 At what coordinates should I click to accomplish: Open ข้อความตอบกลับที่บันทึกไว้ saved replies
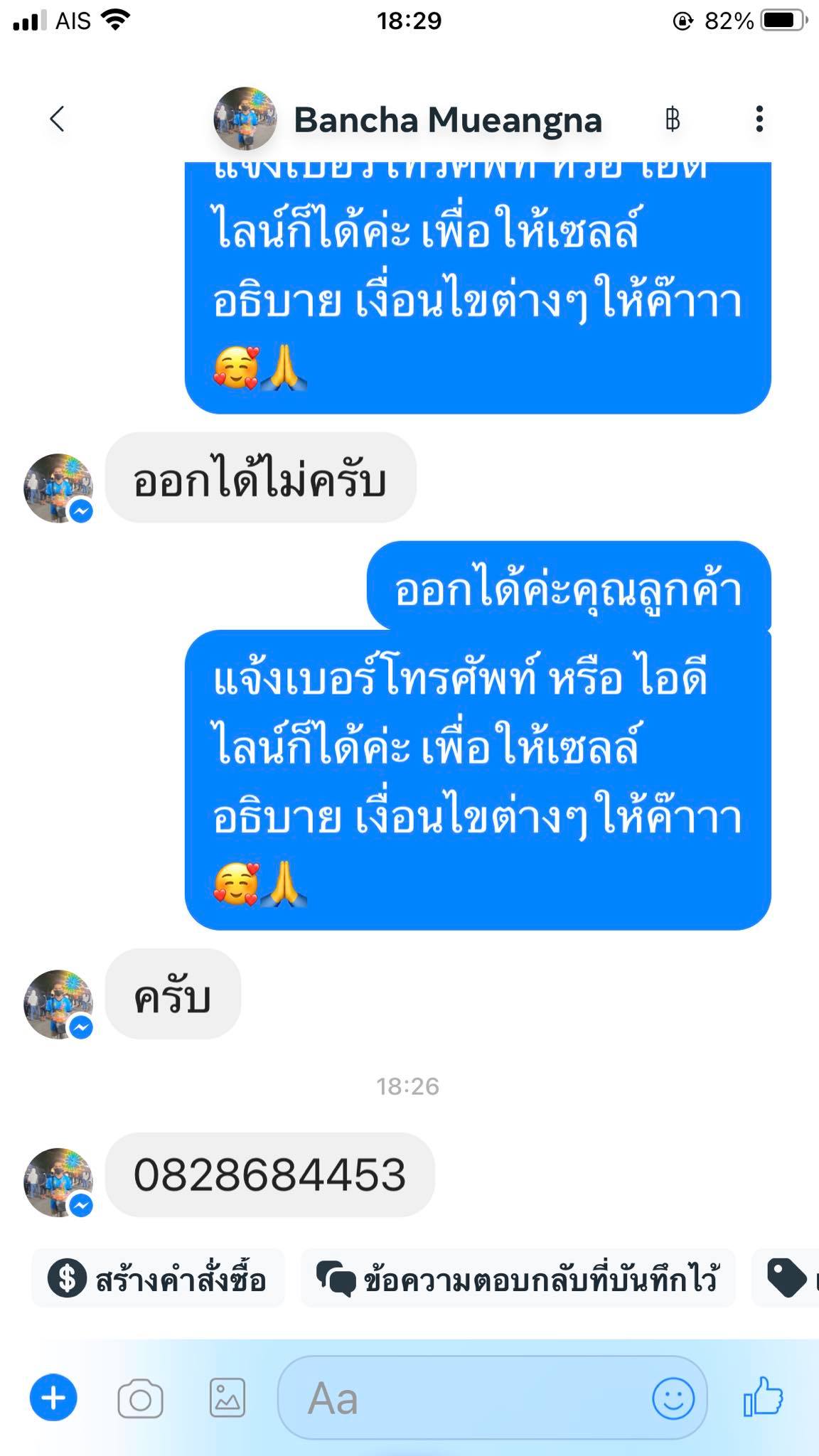[x=518, y=1279]
